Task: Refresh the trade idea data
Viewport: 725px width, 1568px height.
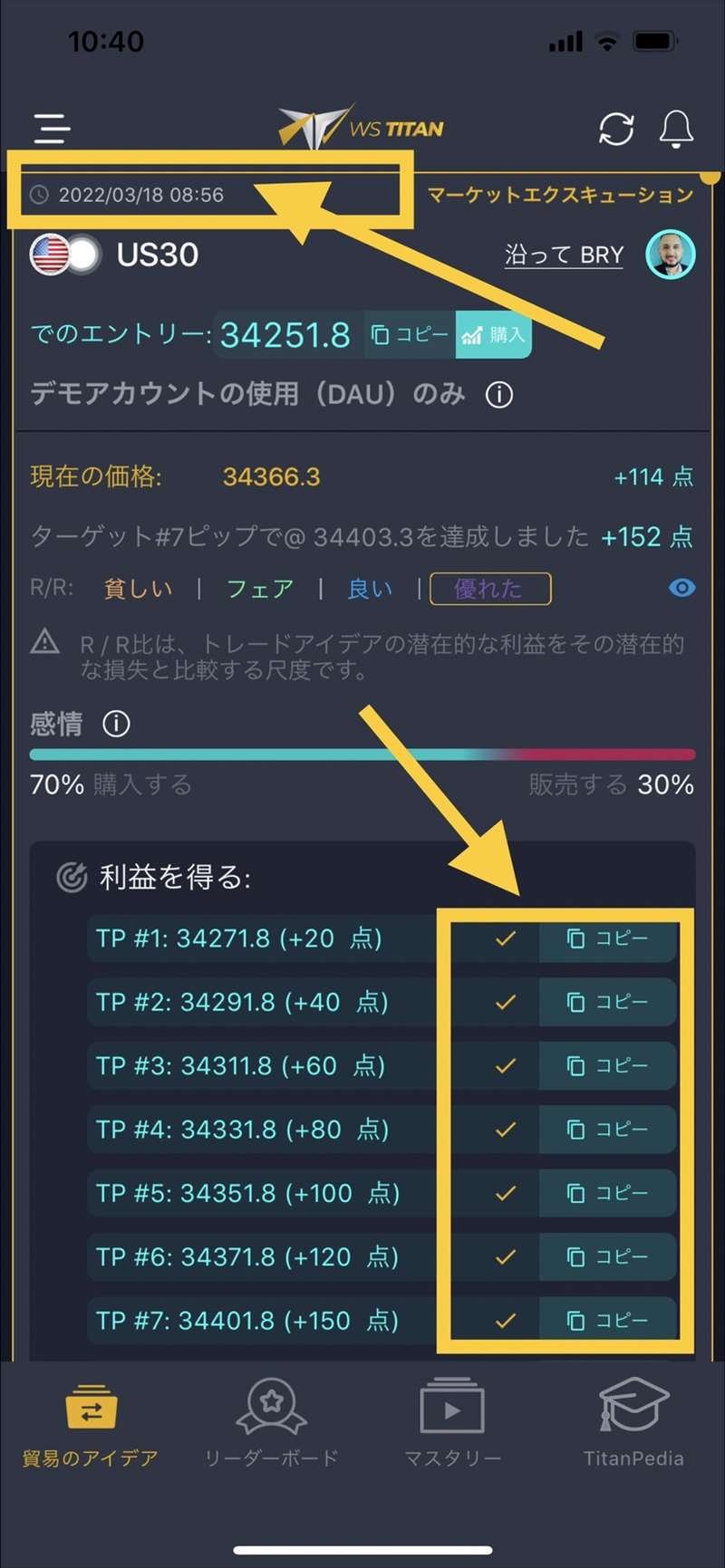Action: (x=616, y=129)
